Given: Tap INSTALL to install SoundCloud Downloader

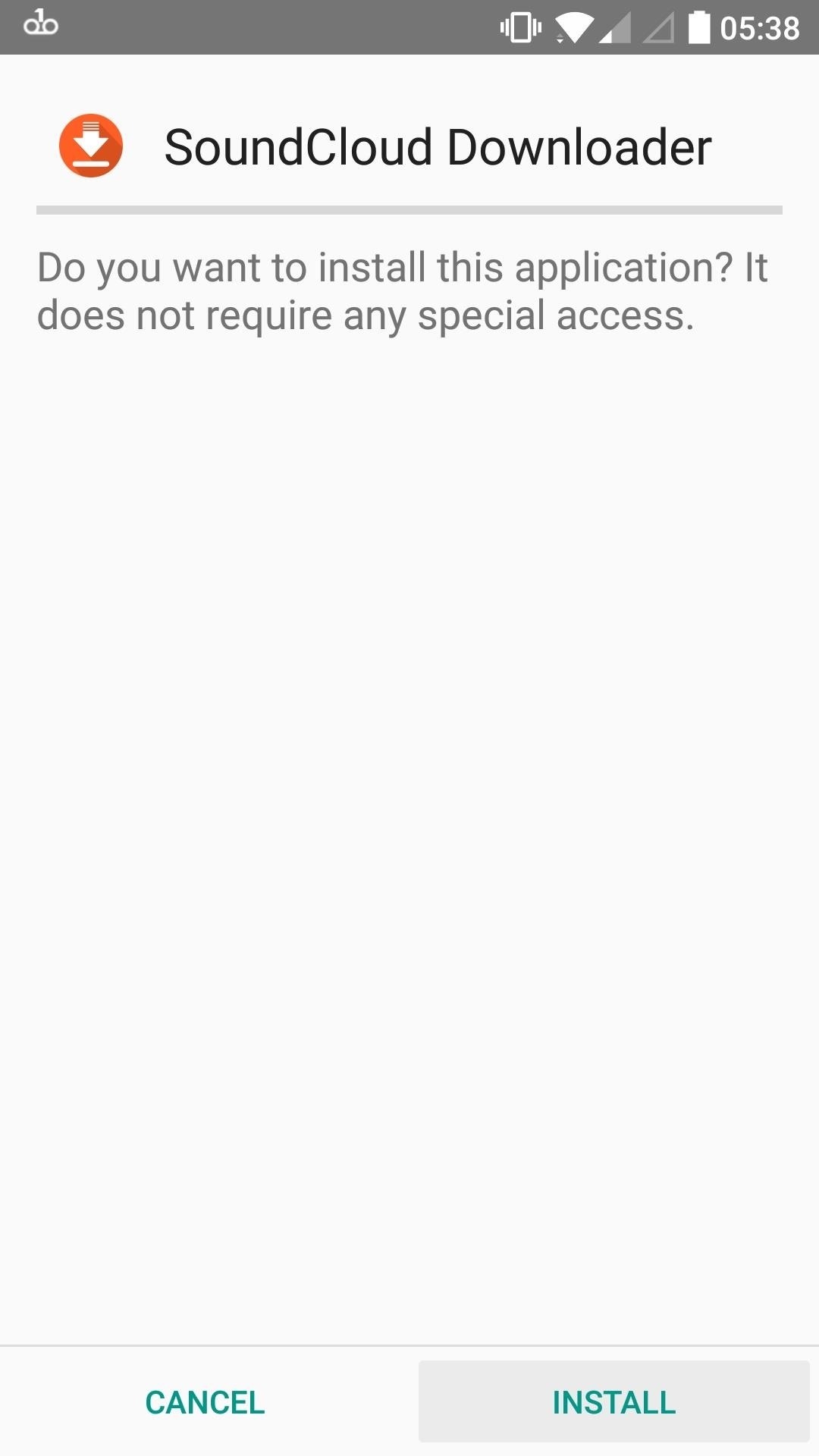Looking at the screenshot, I should click(613, 1401).
